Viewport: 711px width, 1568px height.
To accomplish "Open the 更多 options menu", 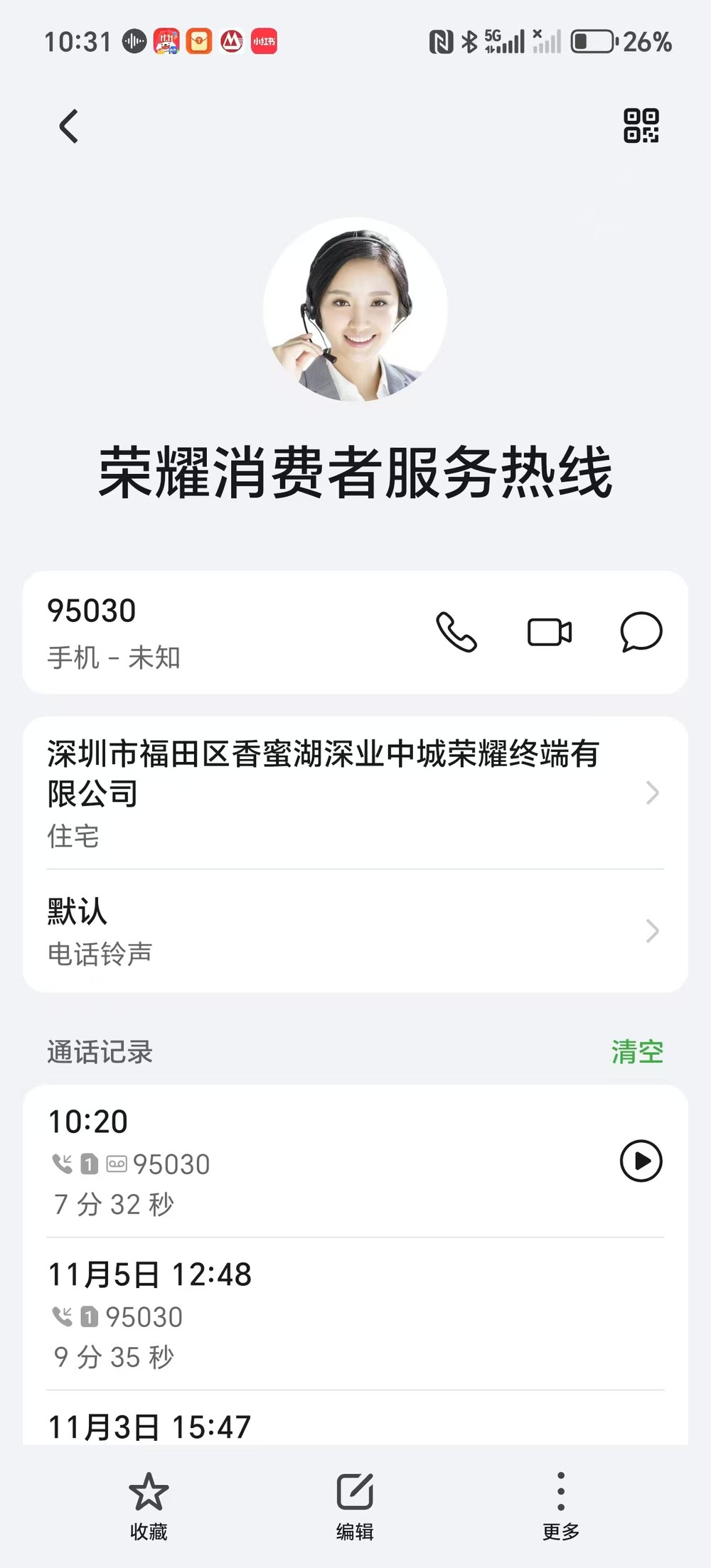I will (561, 1504).
